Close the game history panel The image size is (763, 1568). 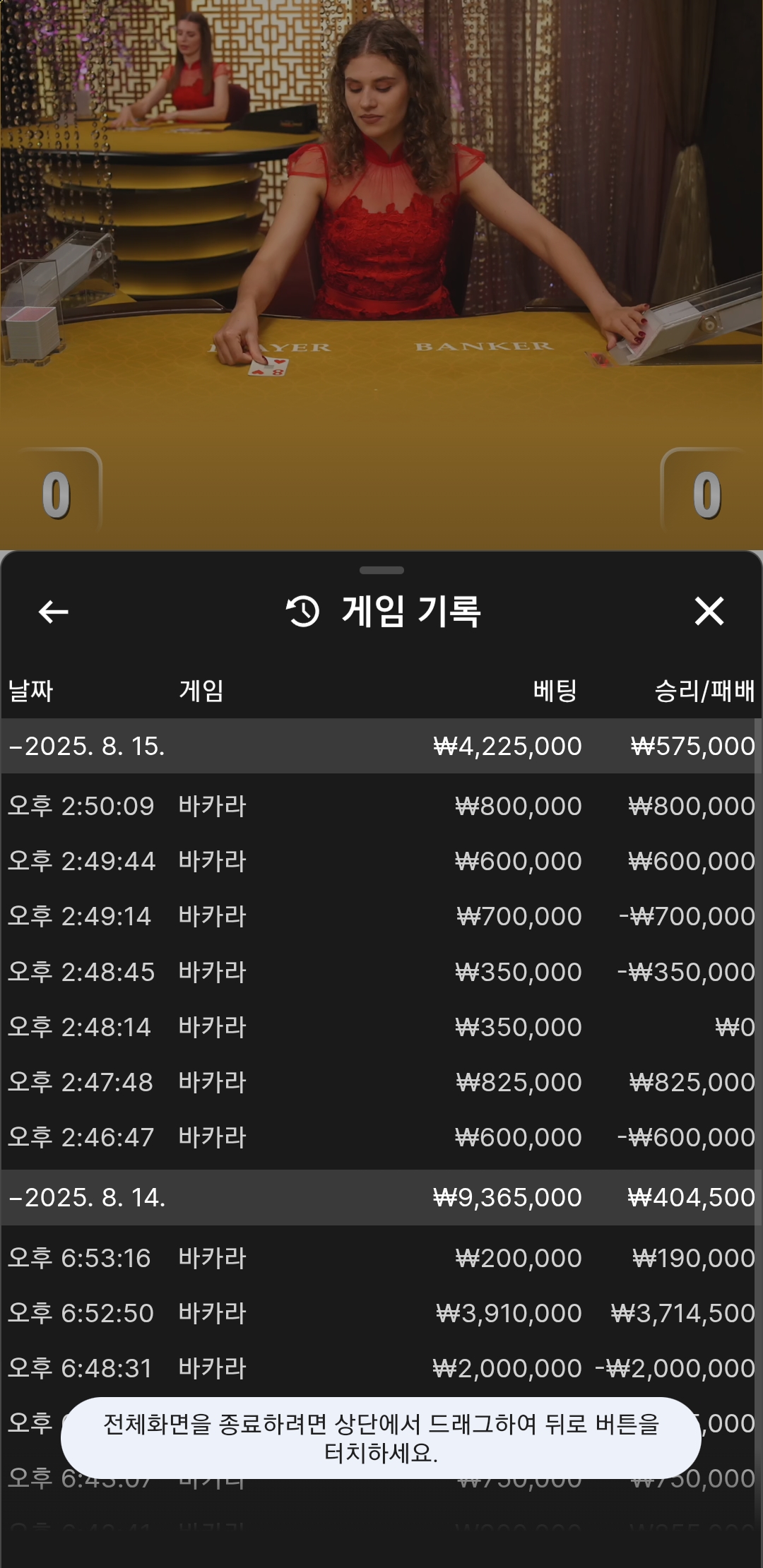pos(709,612)
